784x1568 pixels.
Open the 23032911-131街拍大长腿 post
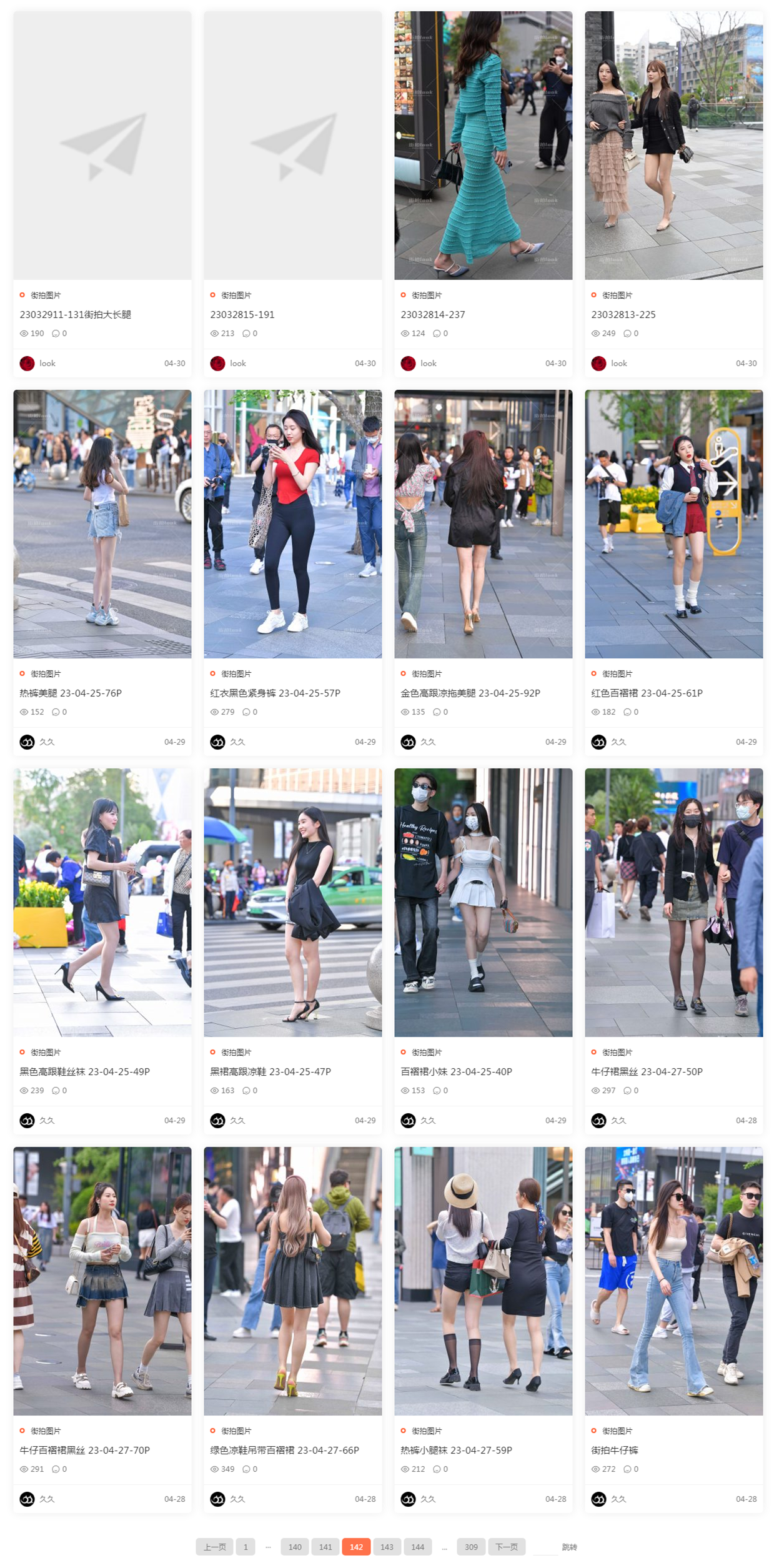(x=75, y=314)
